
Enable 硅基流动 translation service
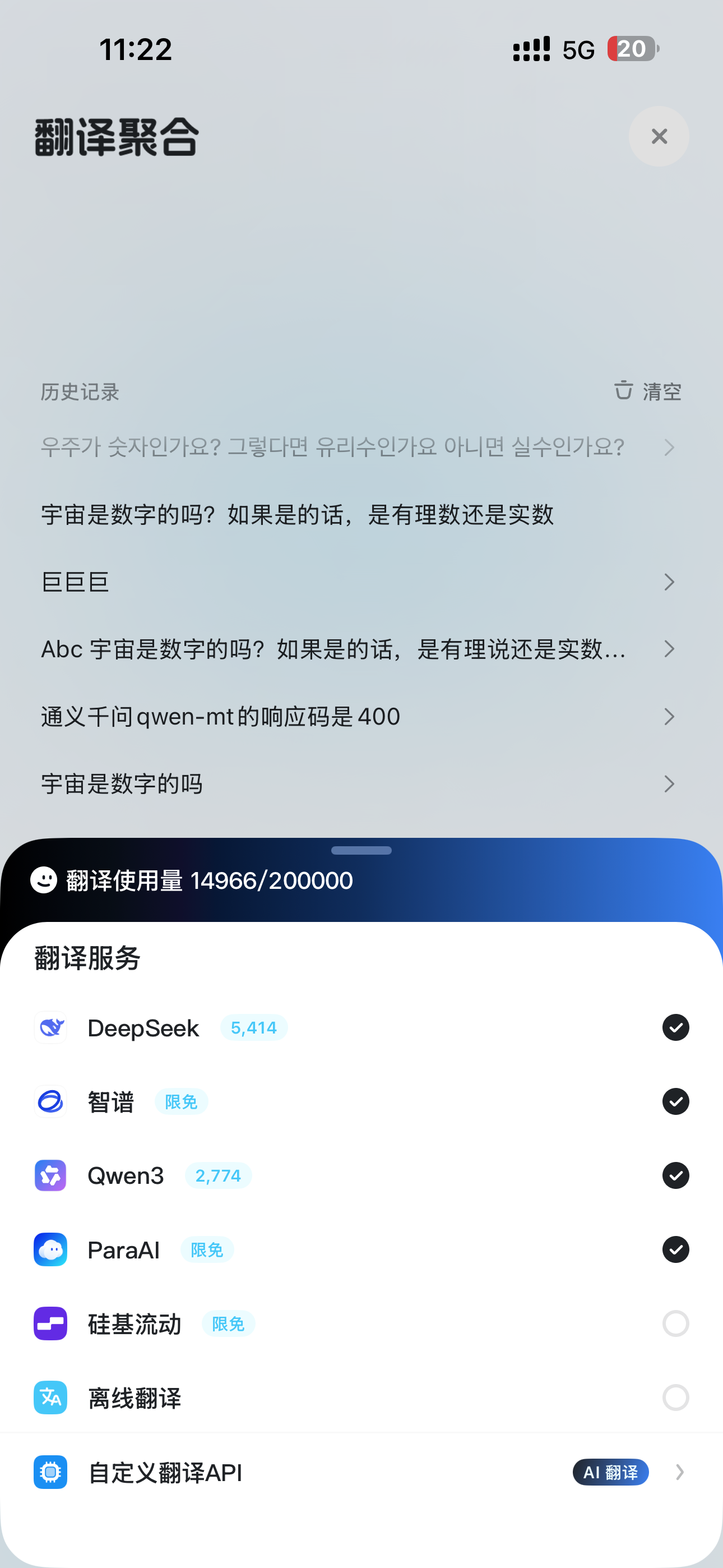[675, 1323]
